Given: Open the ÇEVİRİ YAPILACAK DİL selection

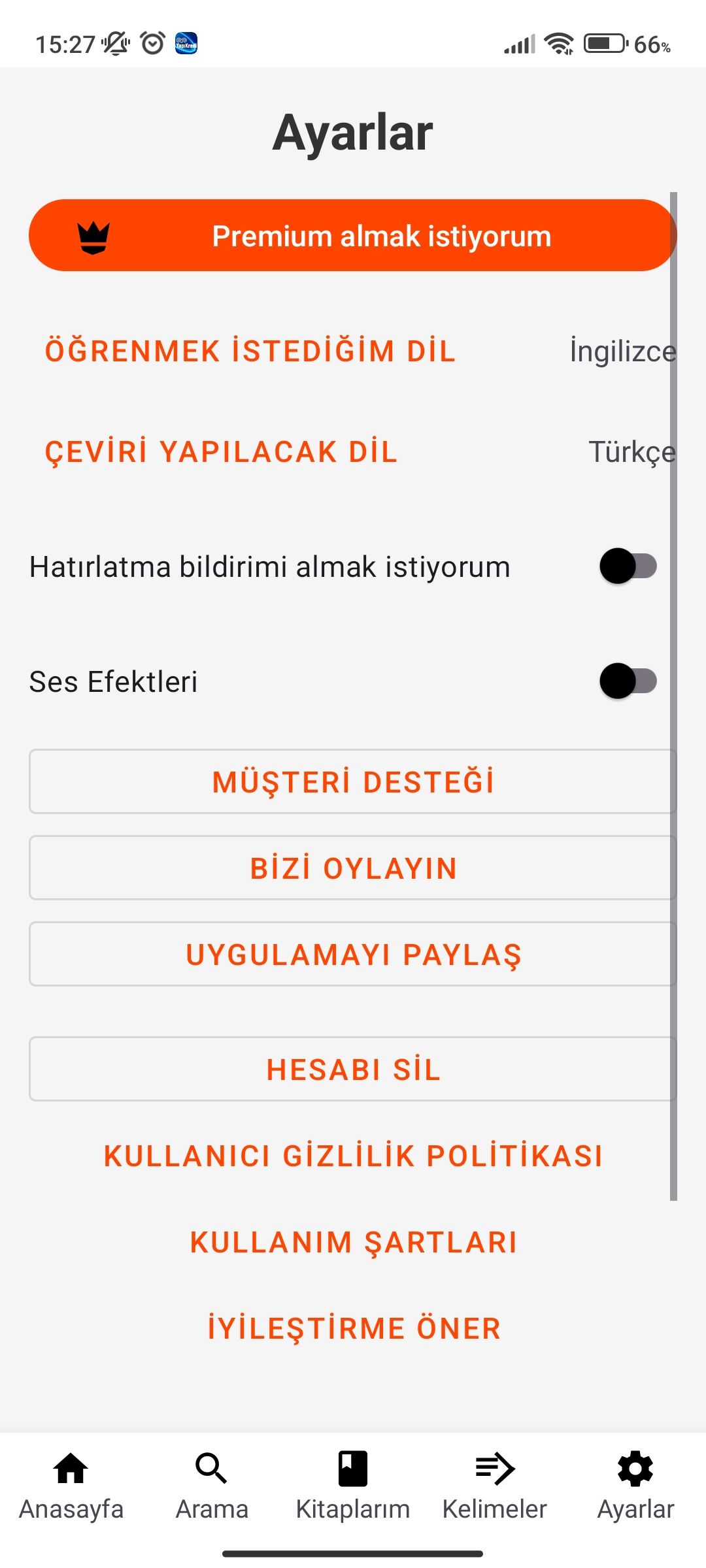Looking at the screenshot, I should pos(352,451).
